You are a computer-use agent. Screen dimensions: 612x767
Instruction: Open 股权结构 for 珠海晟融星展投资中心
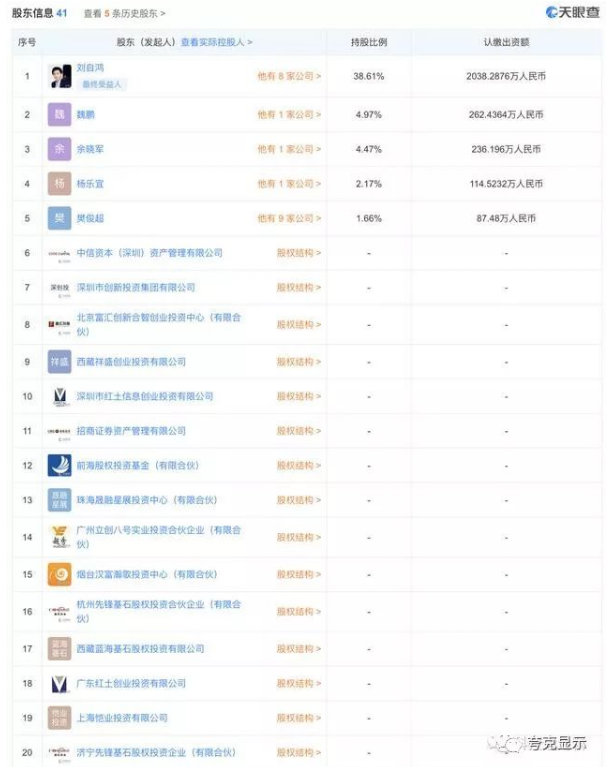tap(299, 499)
